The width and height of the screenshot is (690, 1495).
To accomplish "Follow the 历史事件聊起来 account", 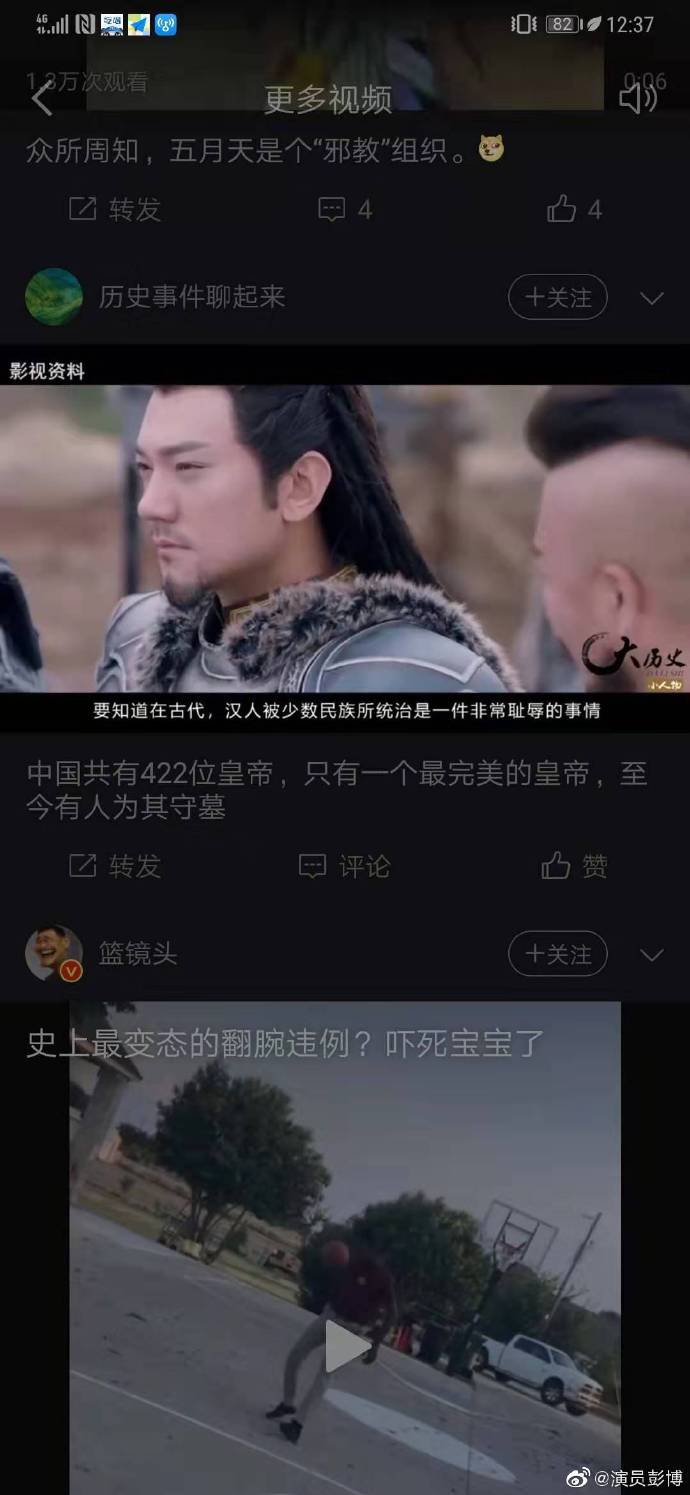I will (x=557, y=297).
